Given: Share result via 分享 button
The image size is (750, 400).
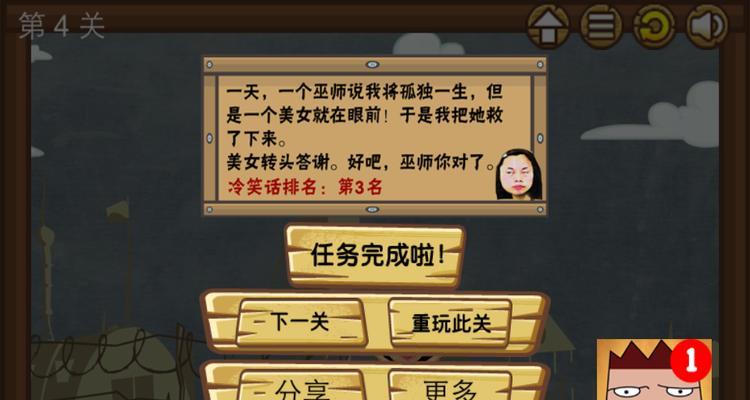Looking at the screenshot, I should click(302, 387).
